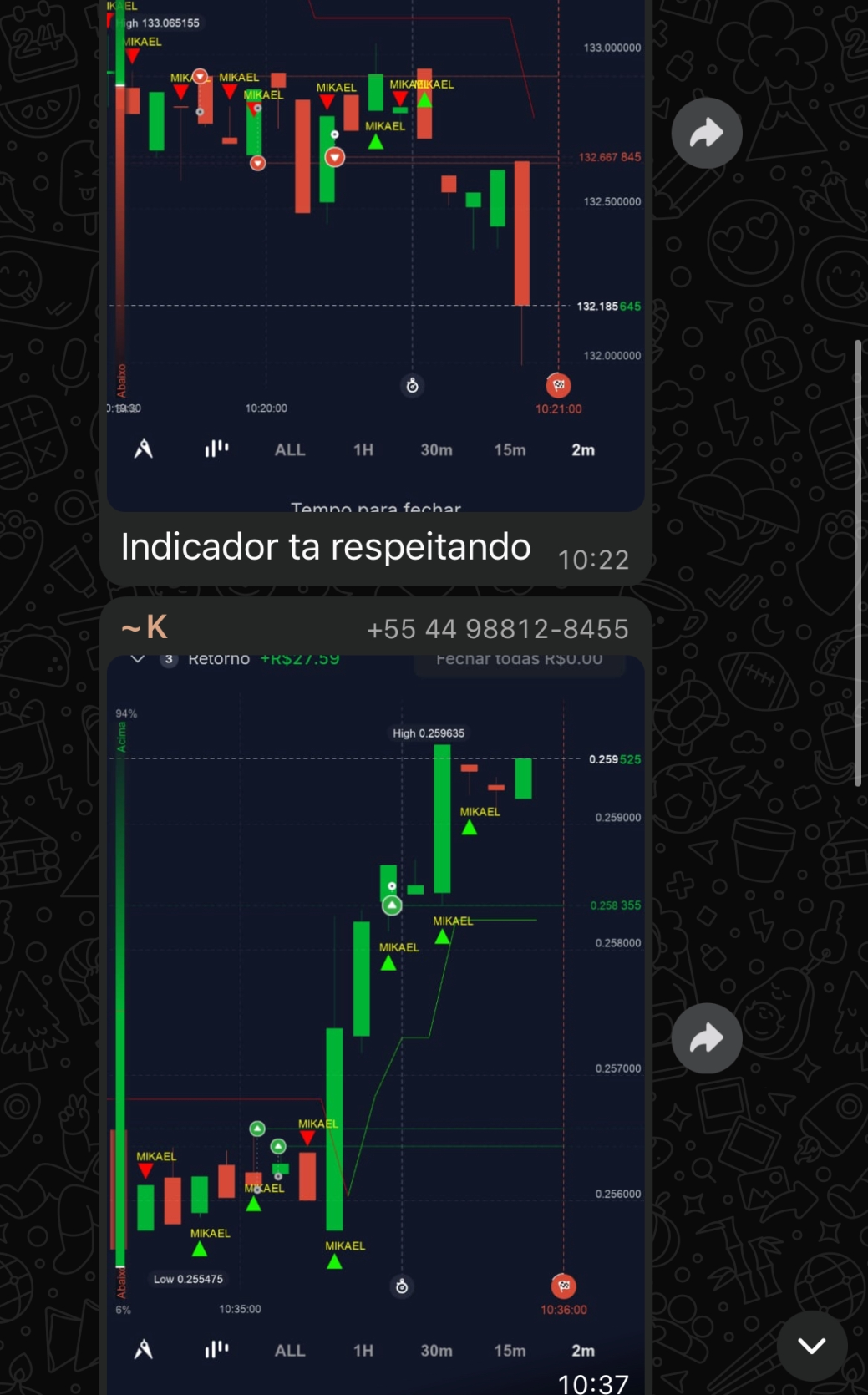Forward the 10:22 chart image
This screenshot has height=1395, width=868.
coord(707,134)
